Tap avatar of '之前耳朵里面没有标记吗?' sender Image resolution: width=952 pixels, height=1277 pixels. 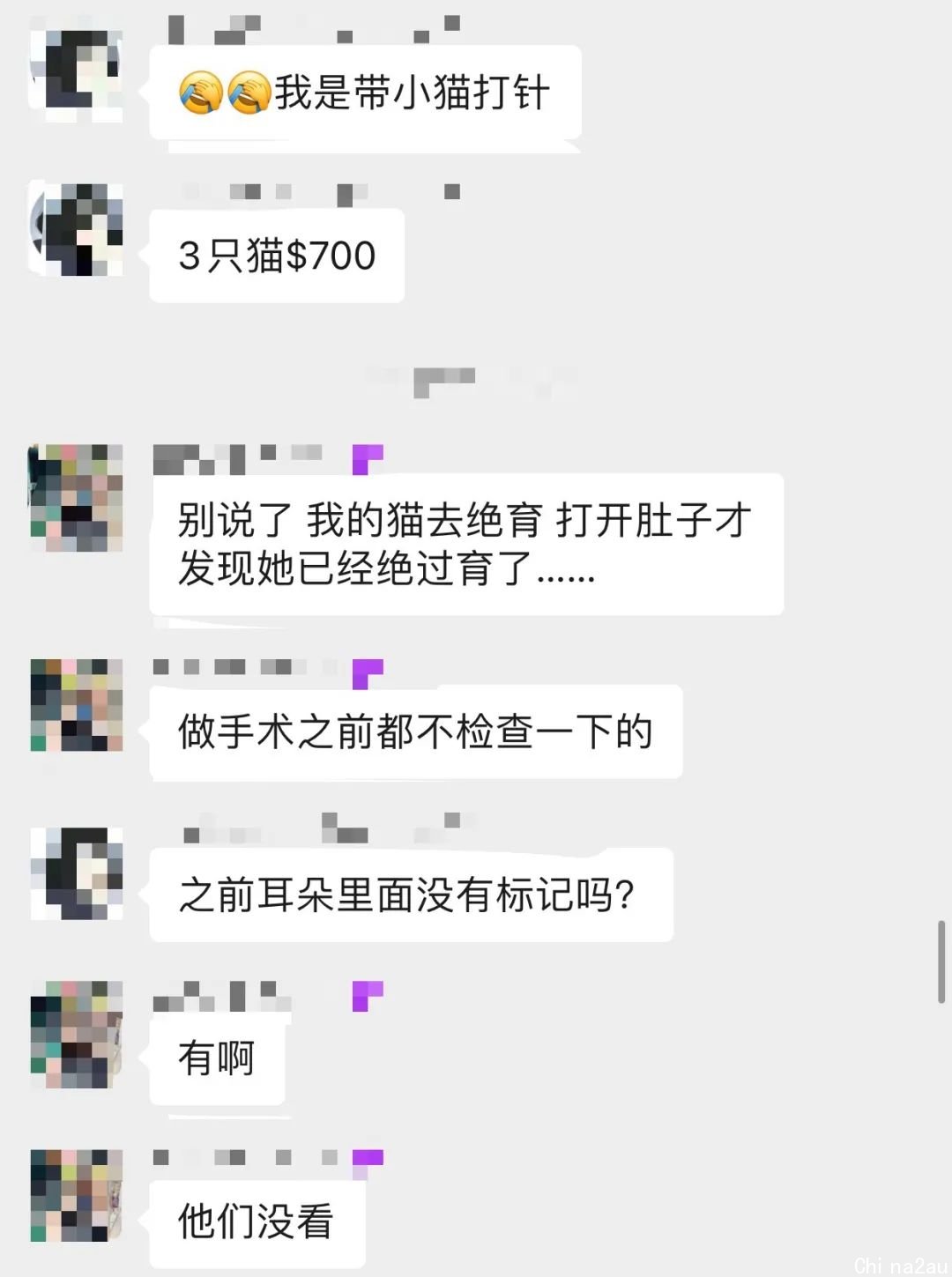tap(76, 873)
